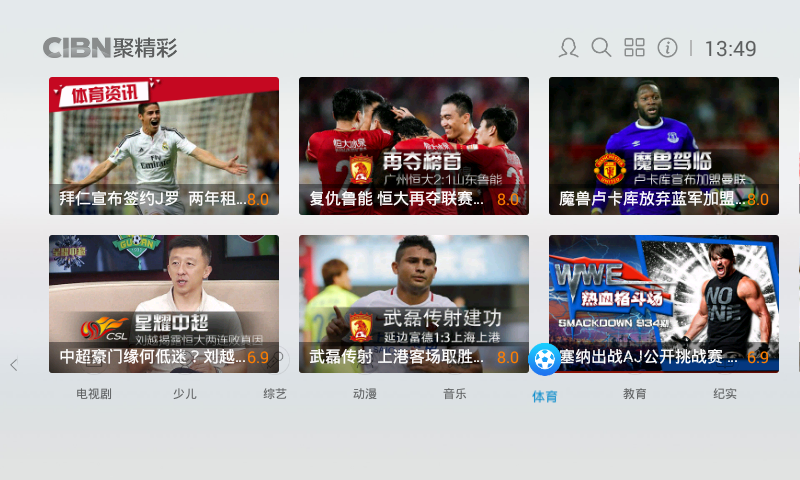Open the user account icon
Image resolution: width=800 pixels, height=480 pixels.
click(x=568, y=48)
